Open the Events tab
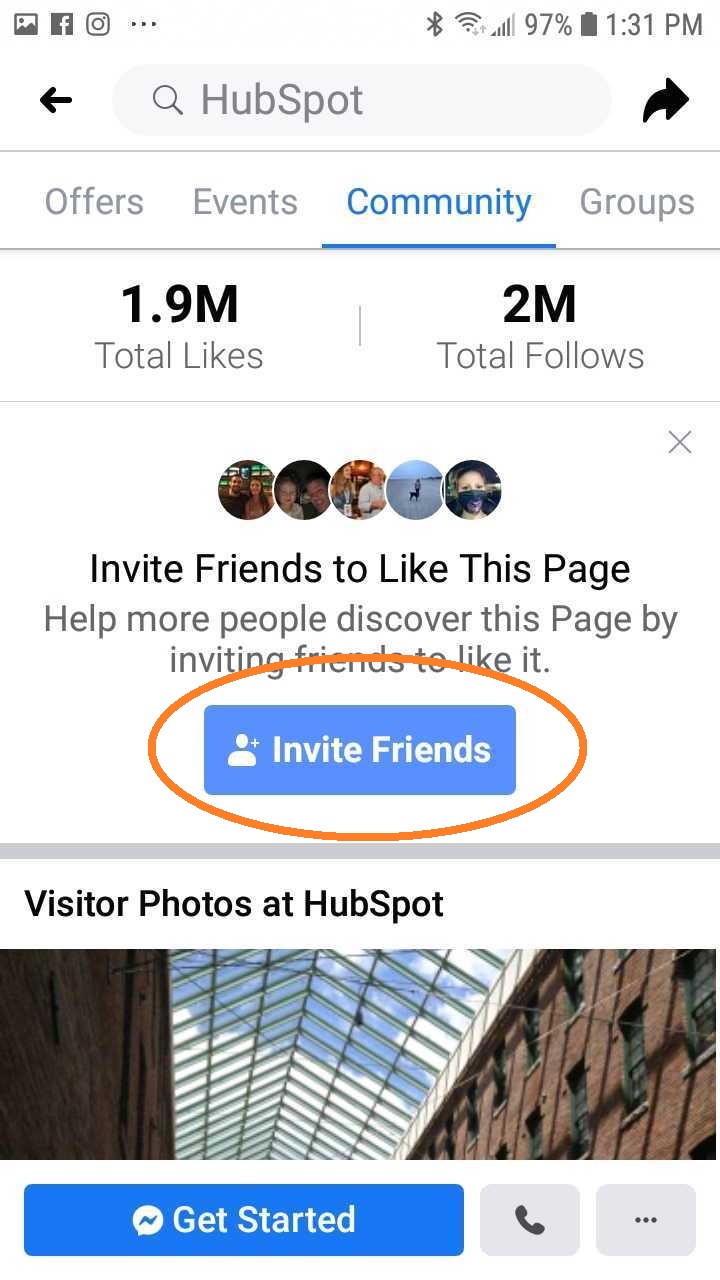The width and height of the screenshot is (720, 1280). point(244,202)
